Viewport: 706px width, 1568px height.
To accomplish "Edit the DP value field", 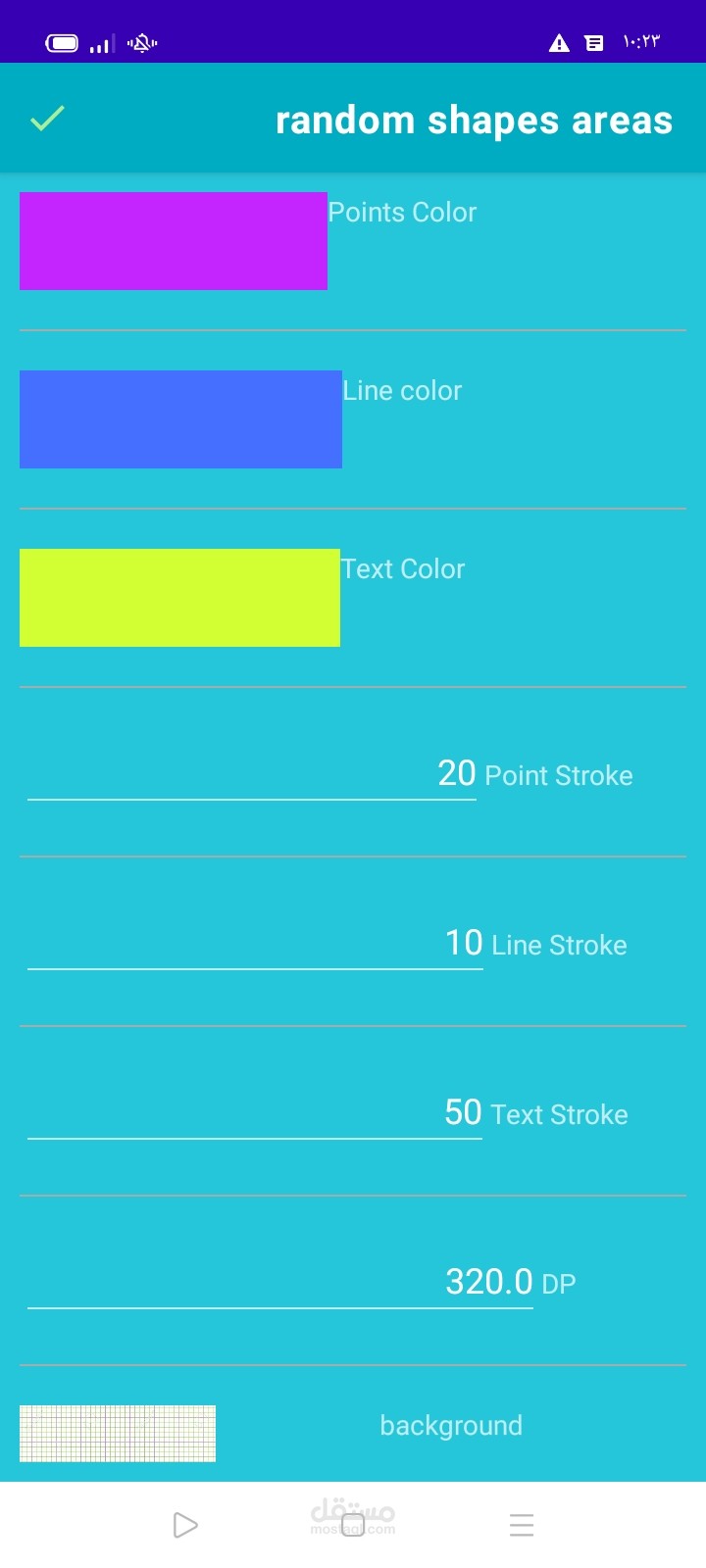I will [x=280, y=1283].
